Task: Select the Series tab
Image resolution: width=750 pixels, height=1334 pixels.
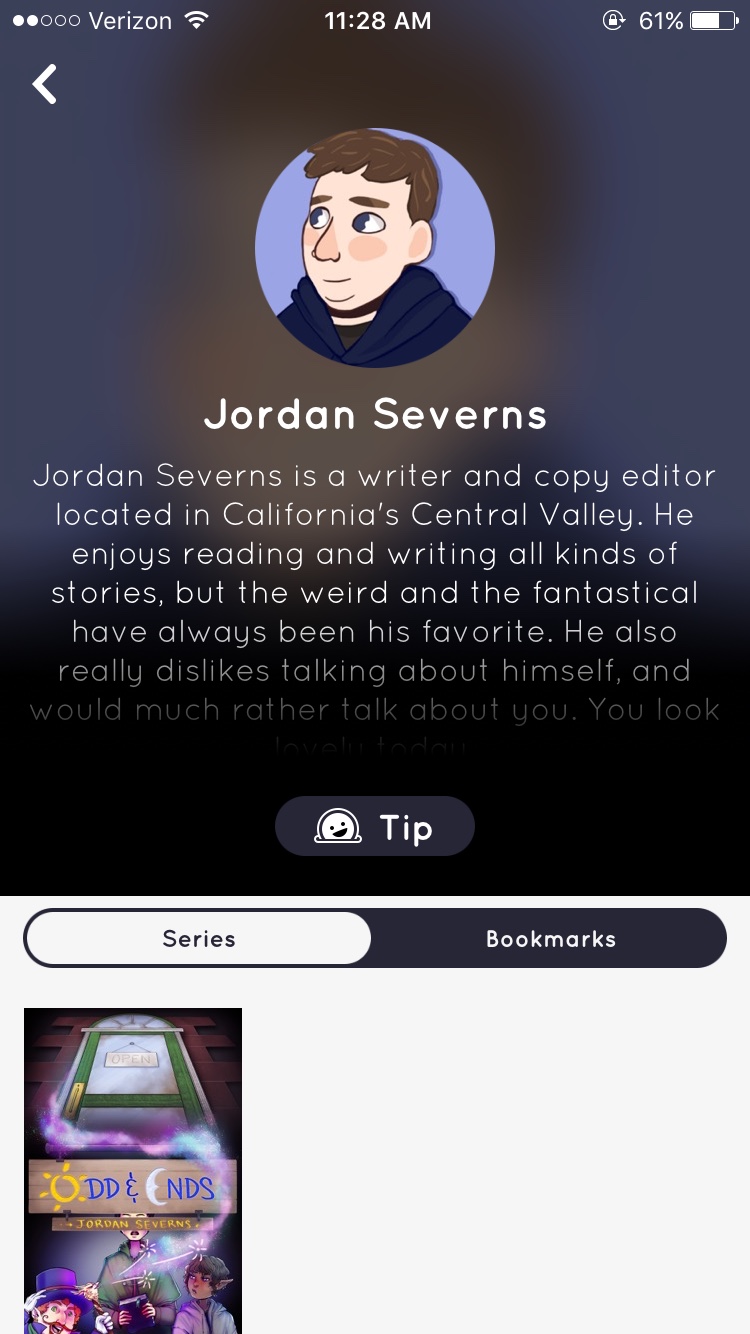Action: click(198, 939)
